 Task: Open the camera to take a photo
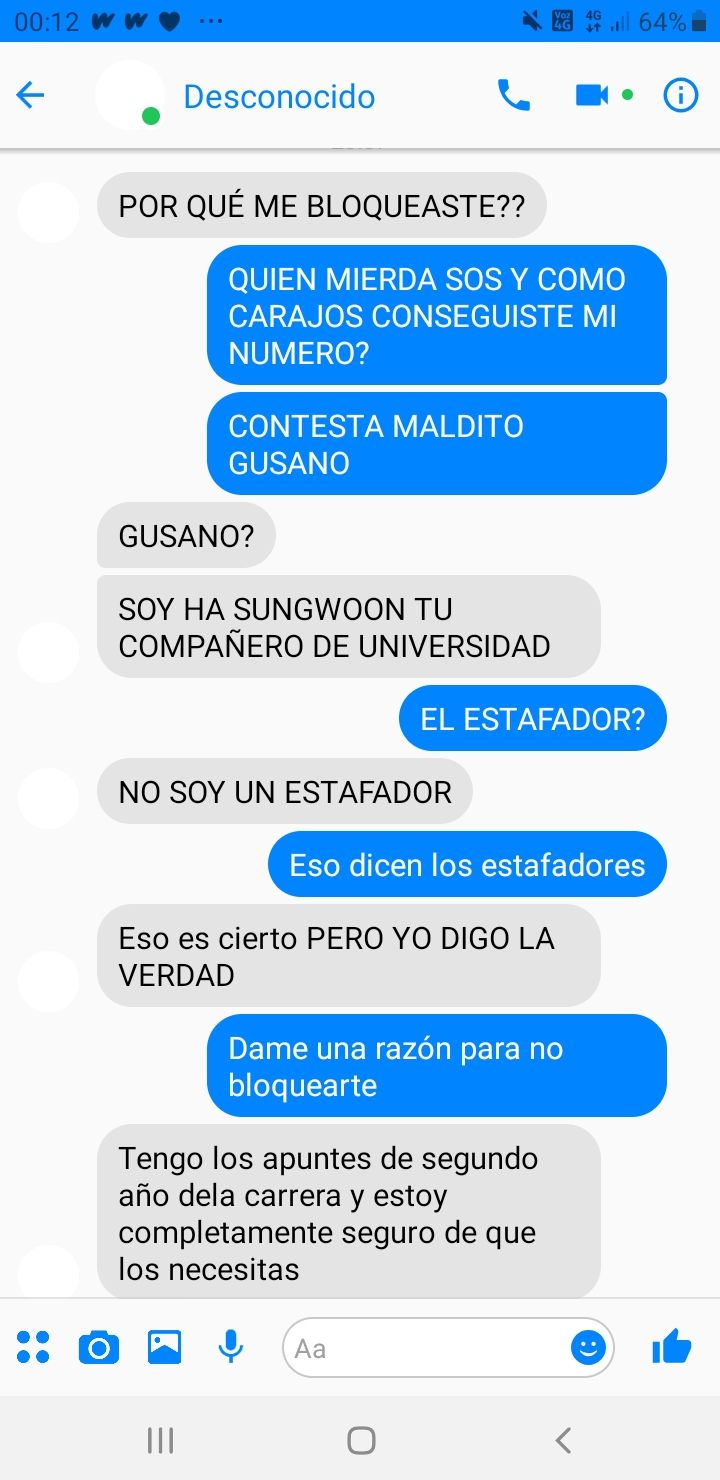pyautogui.click(x=98, y=1348)
